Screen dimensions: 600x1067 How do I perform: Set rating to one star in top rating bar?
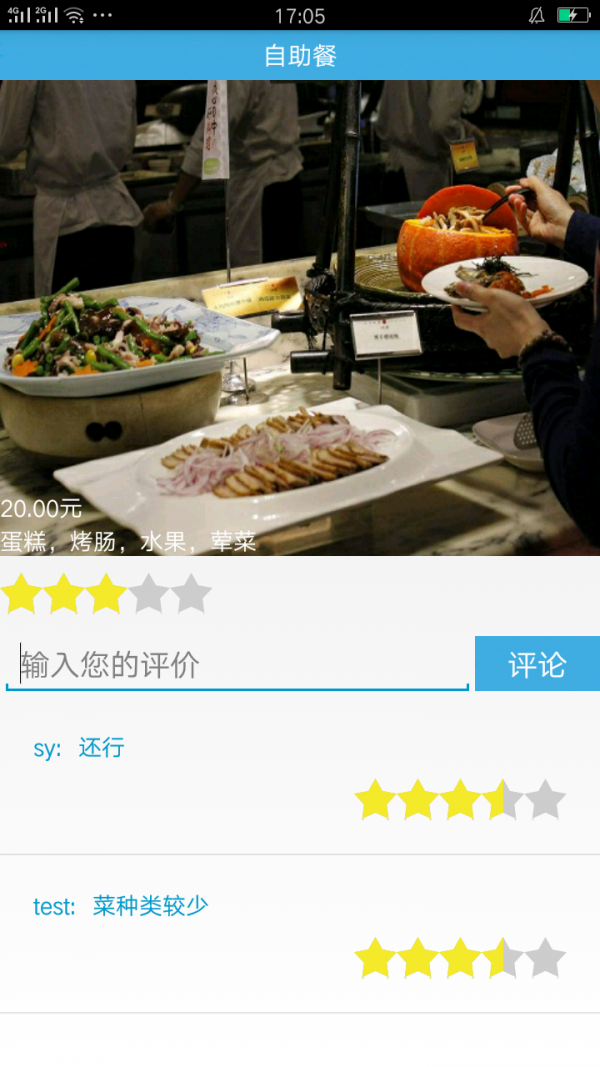(x=21, y=594)
